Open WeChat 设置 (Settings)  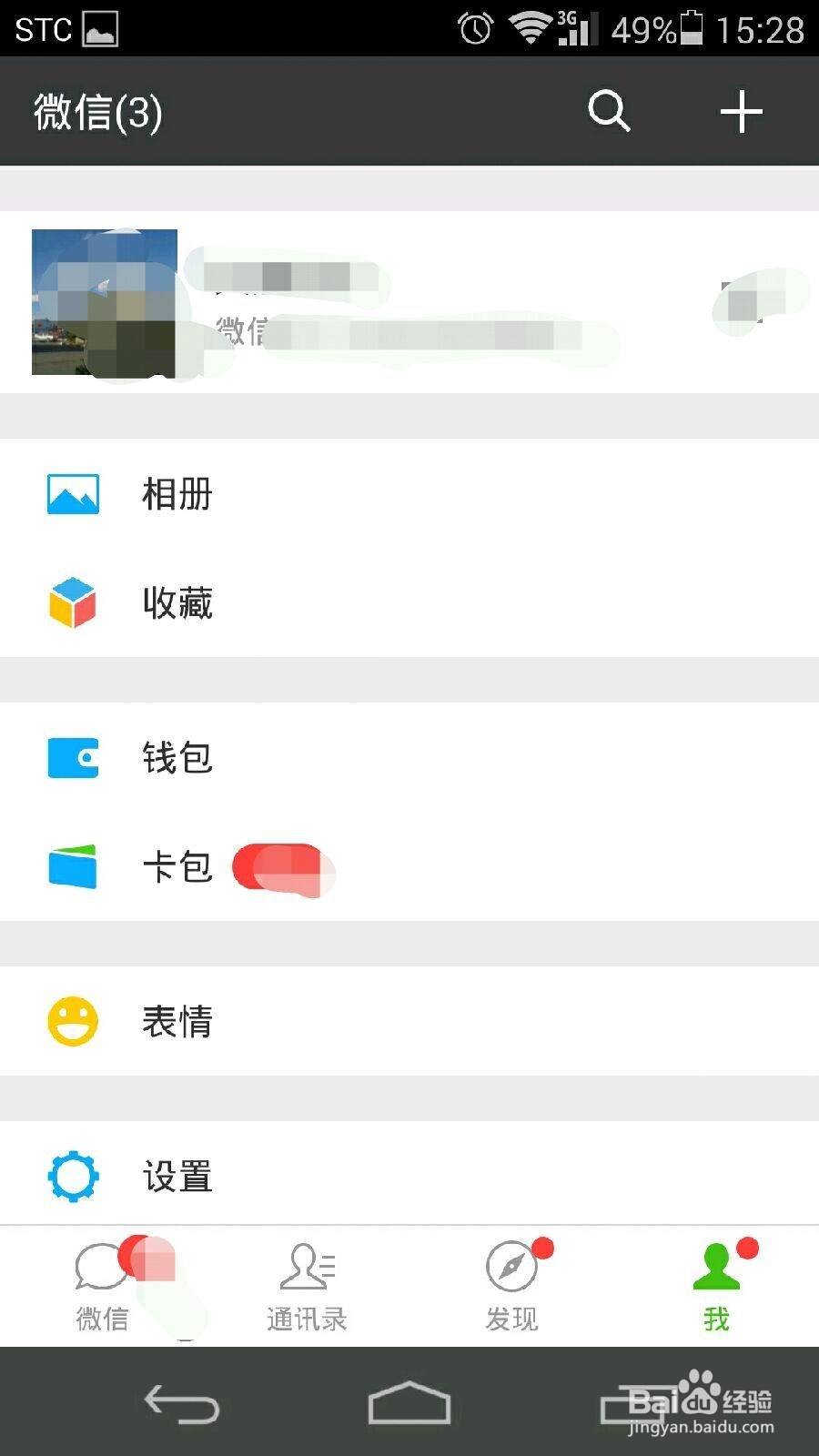pos(177,1175)
